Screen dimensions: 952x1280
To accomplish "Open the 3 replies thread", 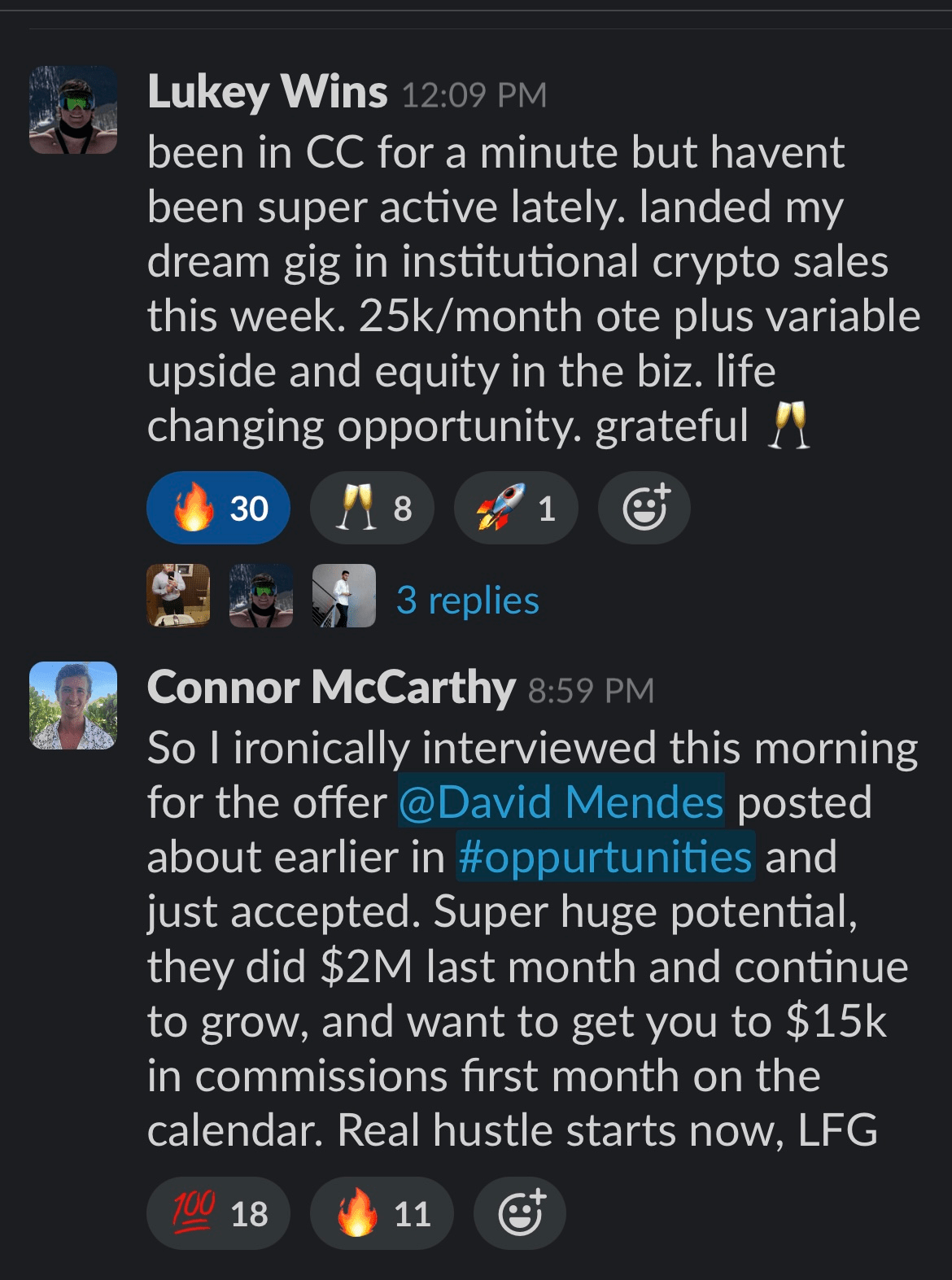I will [467, 601].
